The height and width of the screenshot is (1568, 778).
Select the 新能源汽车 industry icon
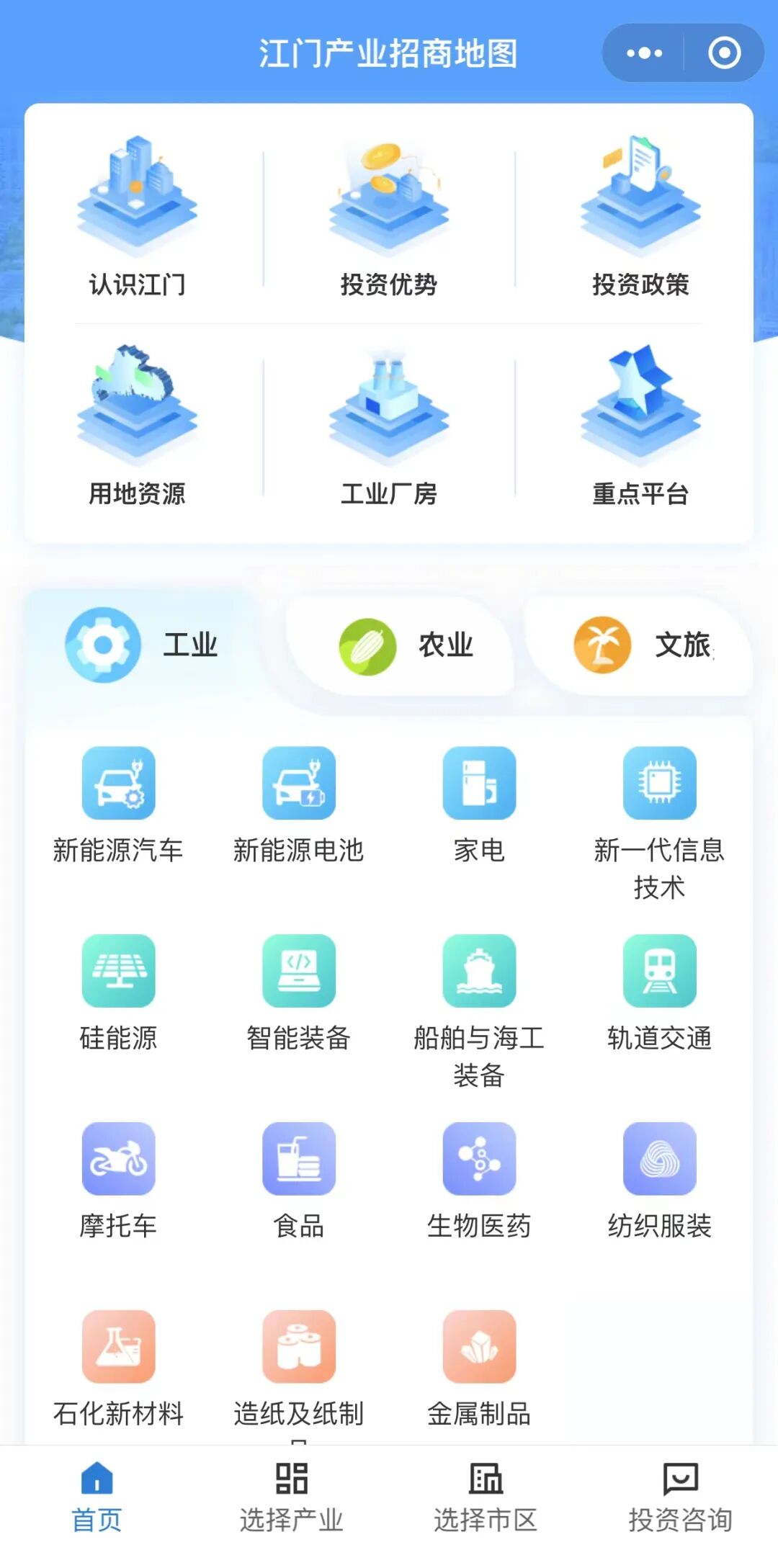(119, 785)
